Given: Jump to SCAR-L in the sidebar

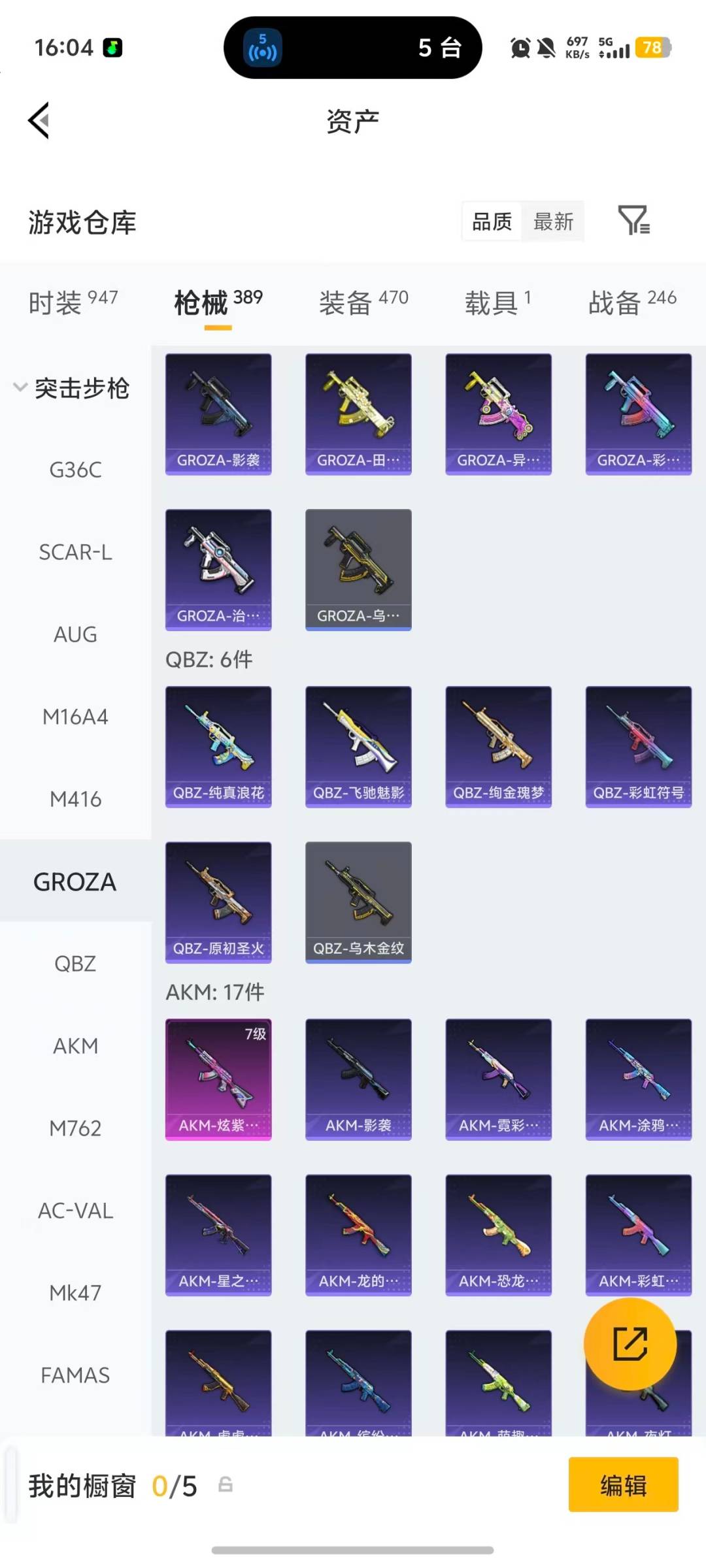Looking at the screenshot, I should click(x=75, y=552).
